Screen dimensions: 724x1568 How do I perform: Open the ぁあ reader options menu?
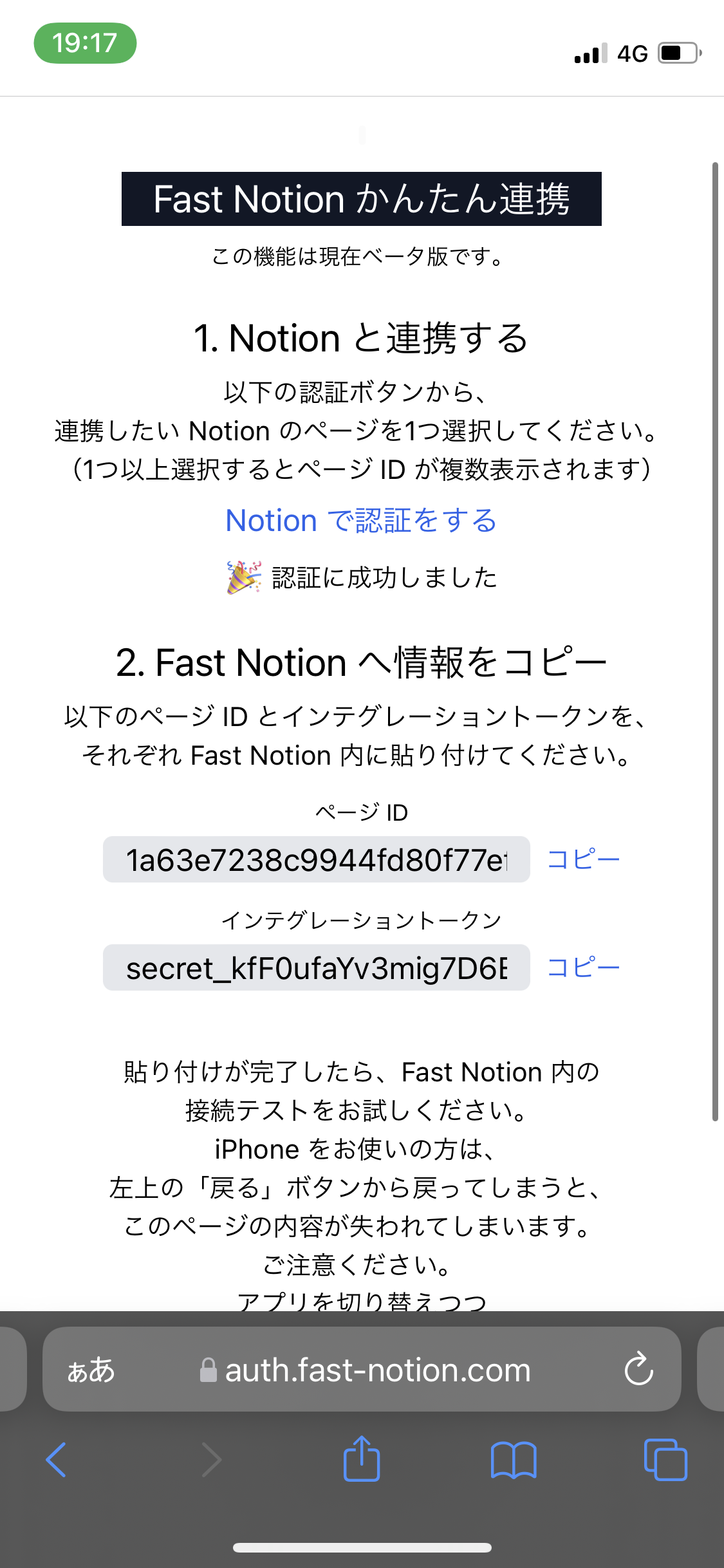[91, 1369]
